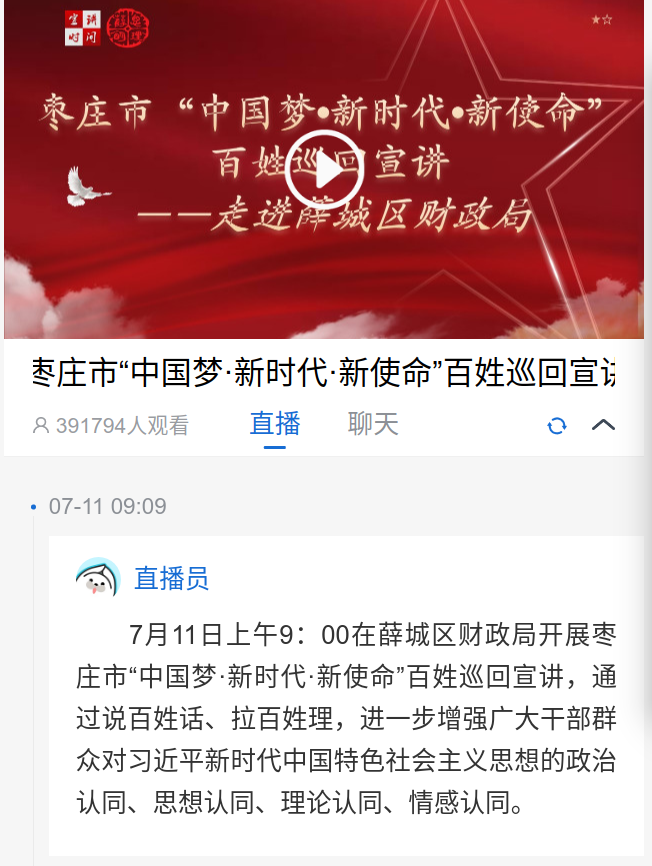This screenshot has height=866, width=652.
Task: Switch to the 直播 tab
Action: click(275, 424)
